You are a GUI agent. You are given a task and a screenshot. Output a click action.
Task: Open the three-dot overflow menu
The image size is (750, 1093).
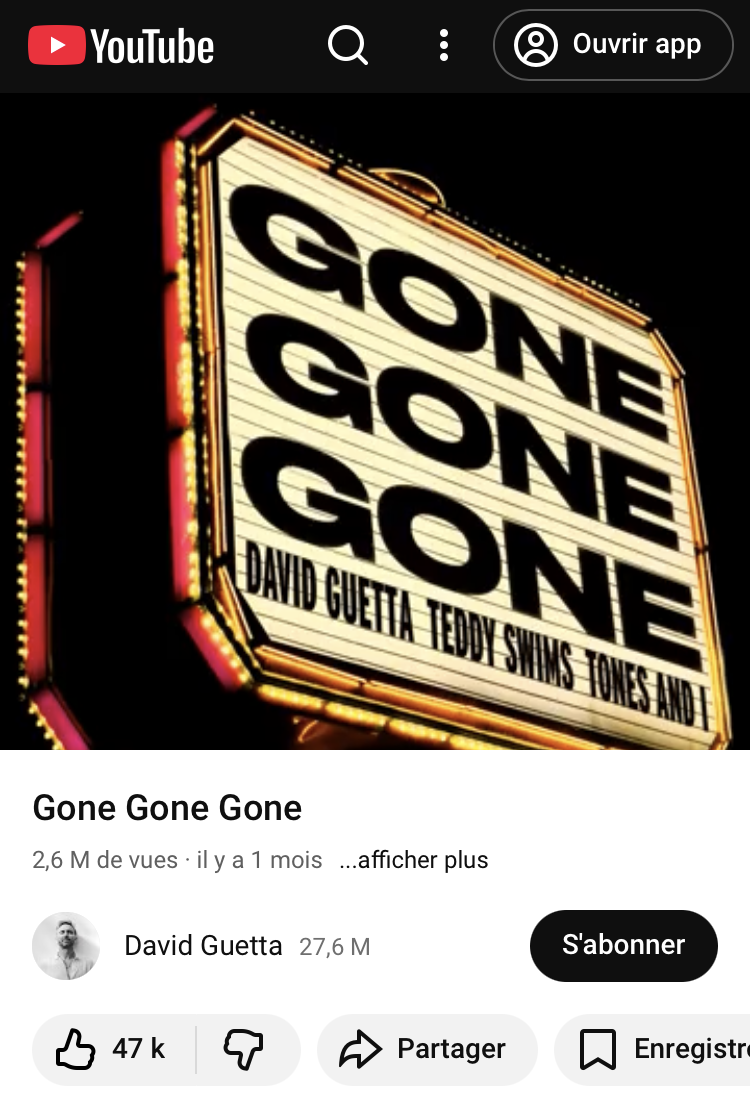click(x=443, y=45)
